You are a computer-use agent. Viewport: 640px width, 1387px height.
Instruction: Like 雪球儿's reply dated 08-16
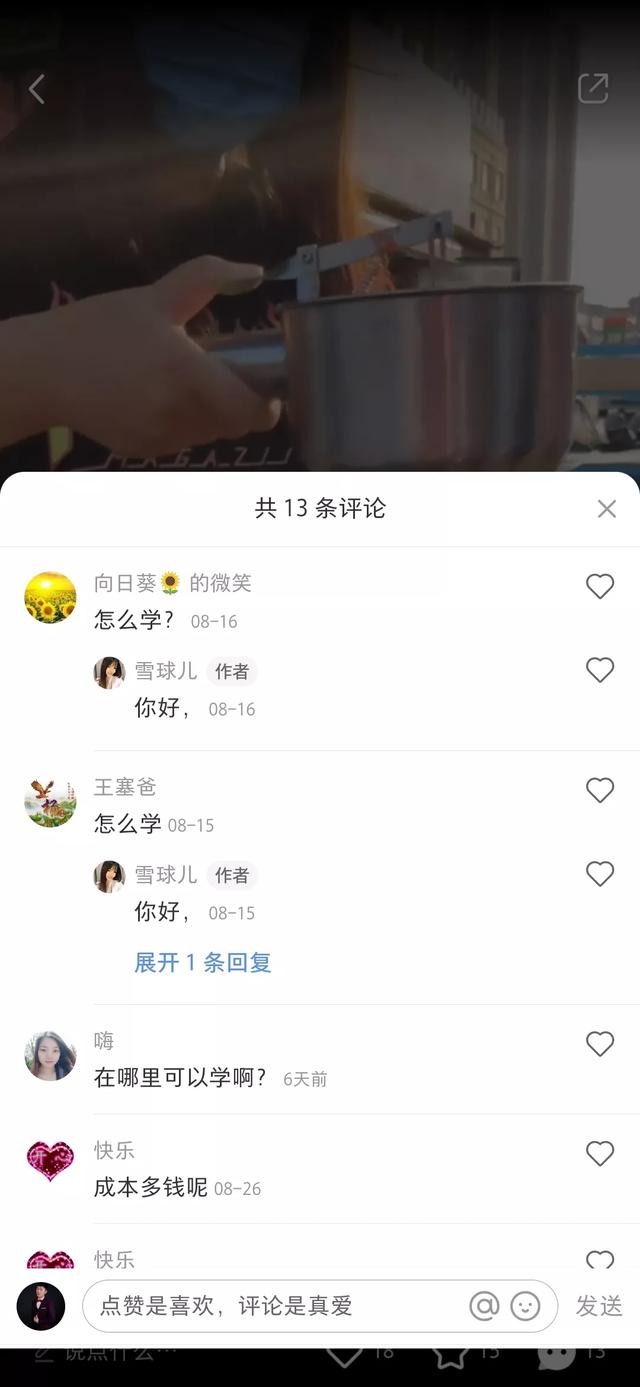599,670
